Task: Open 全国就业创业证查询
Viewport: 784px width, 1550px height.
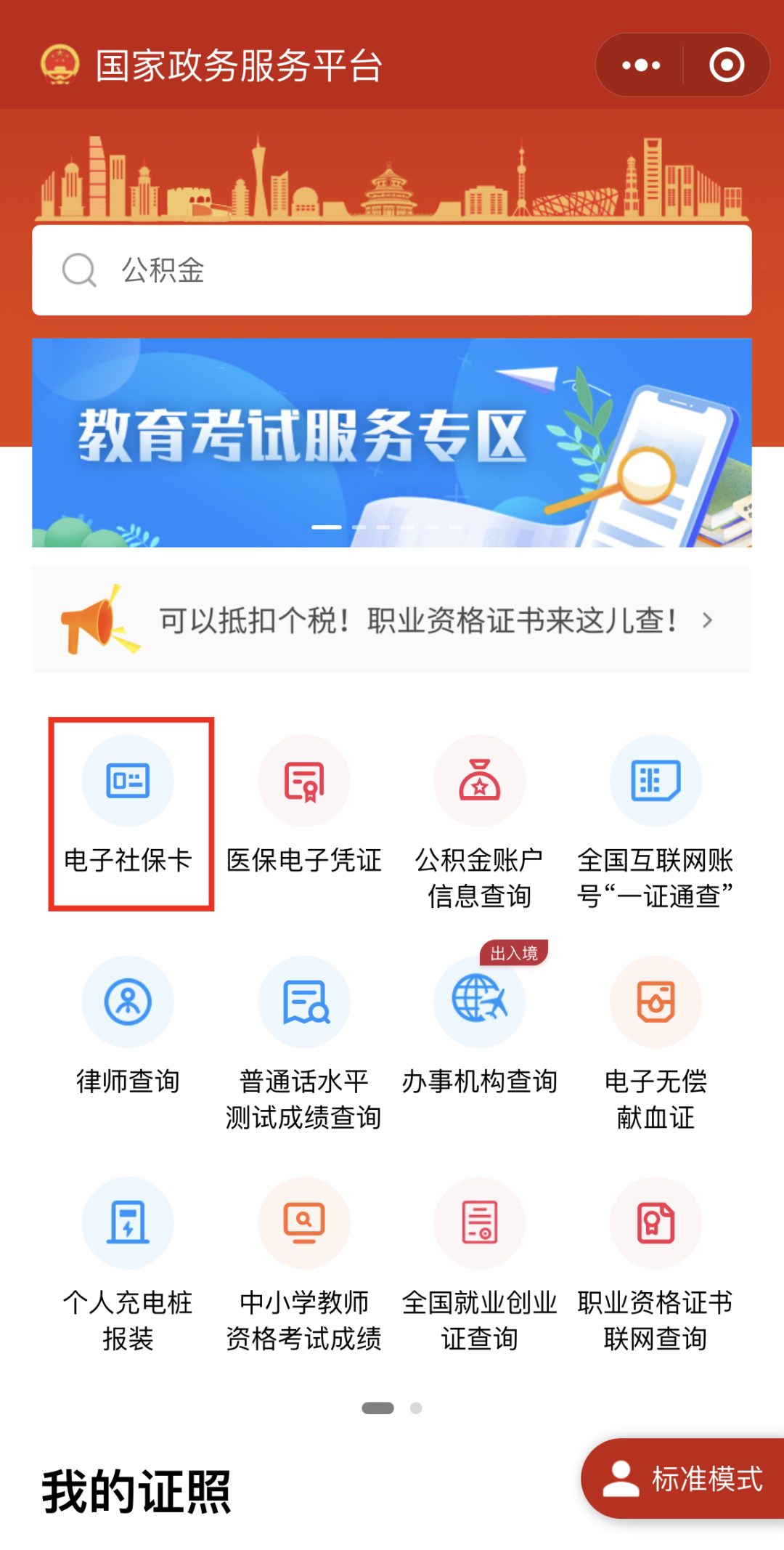Action: click(479, 1223)
